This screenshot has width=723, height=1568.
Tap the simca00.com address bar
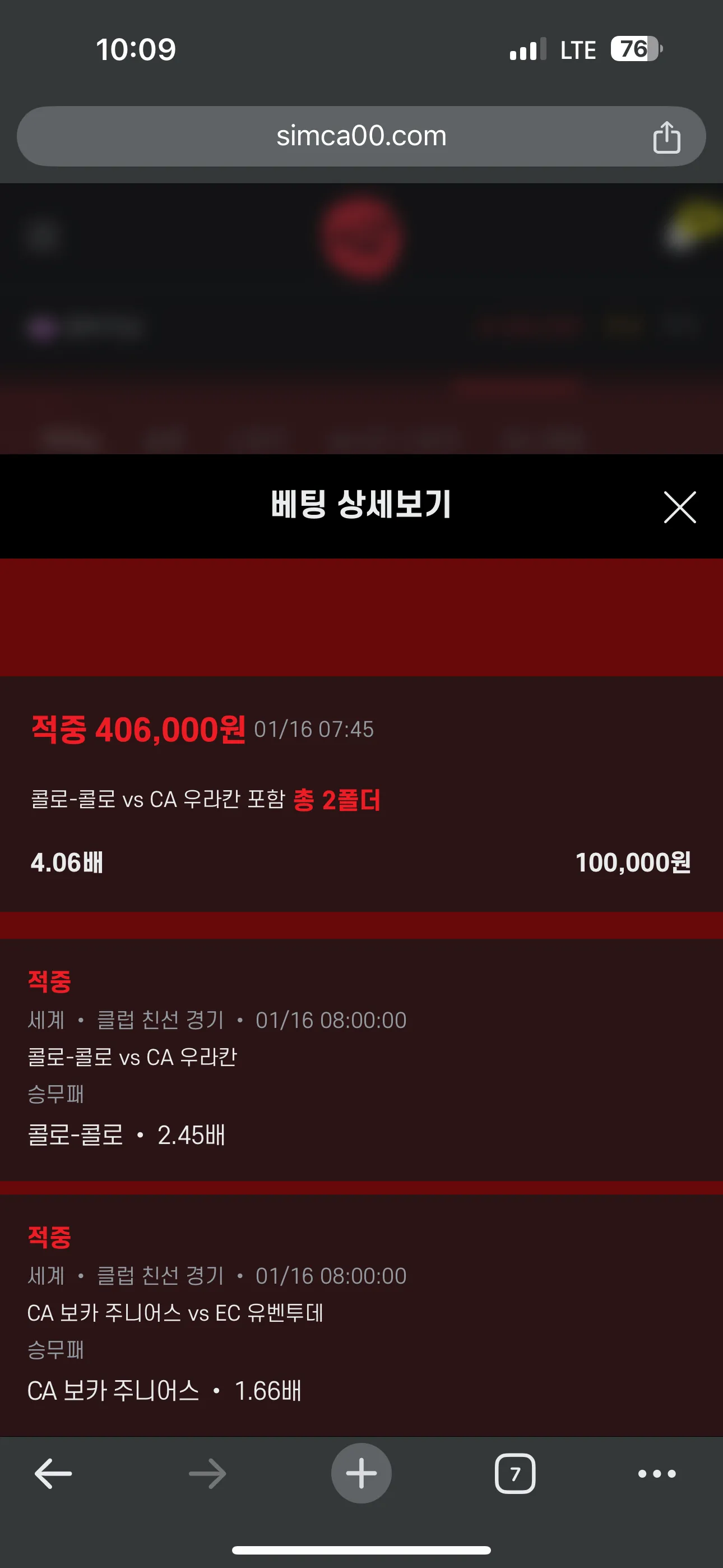pyautogui.click(x=361, y=136)
